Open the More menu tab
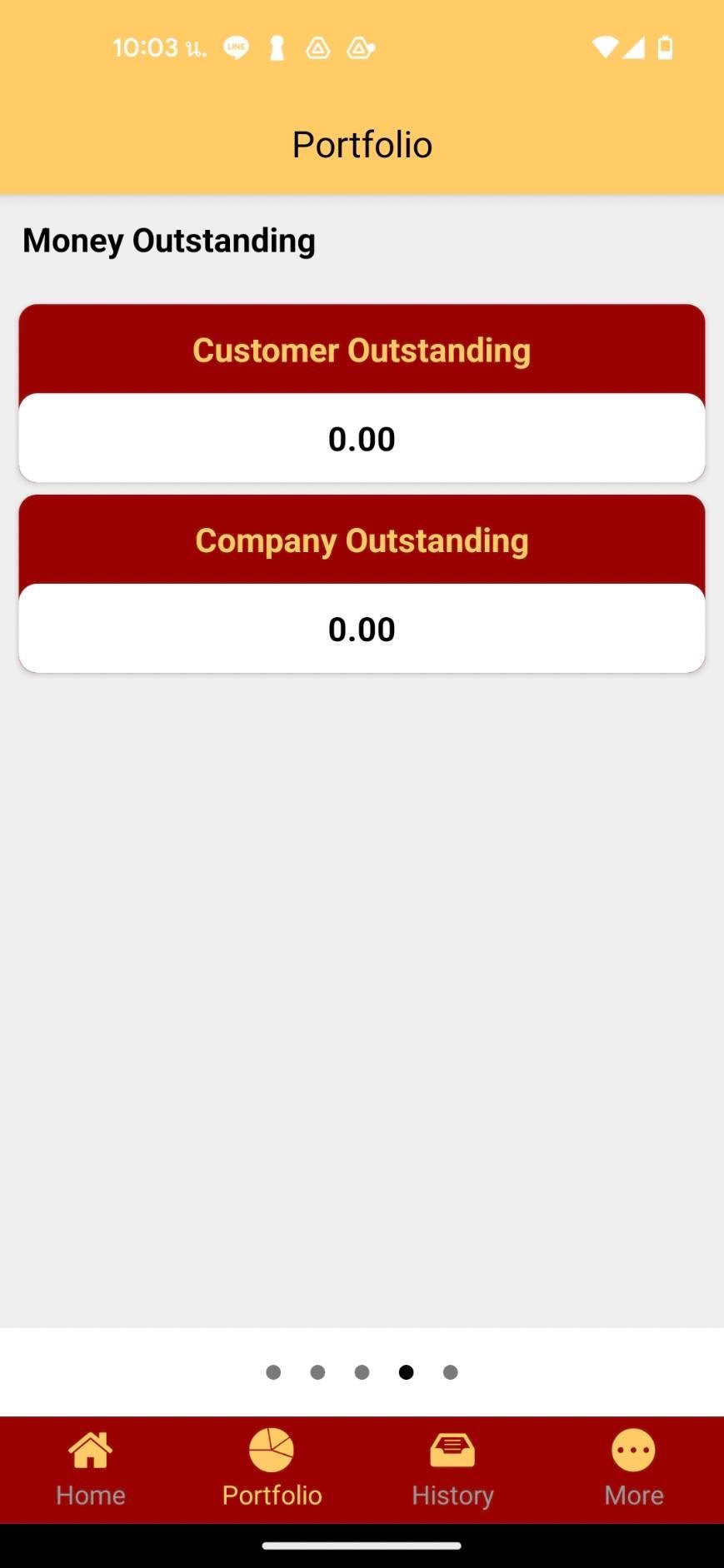 [x=633, y=1469]
